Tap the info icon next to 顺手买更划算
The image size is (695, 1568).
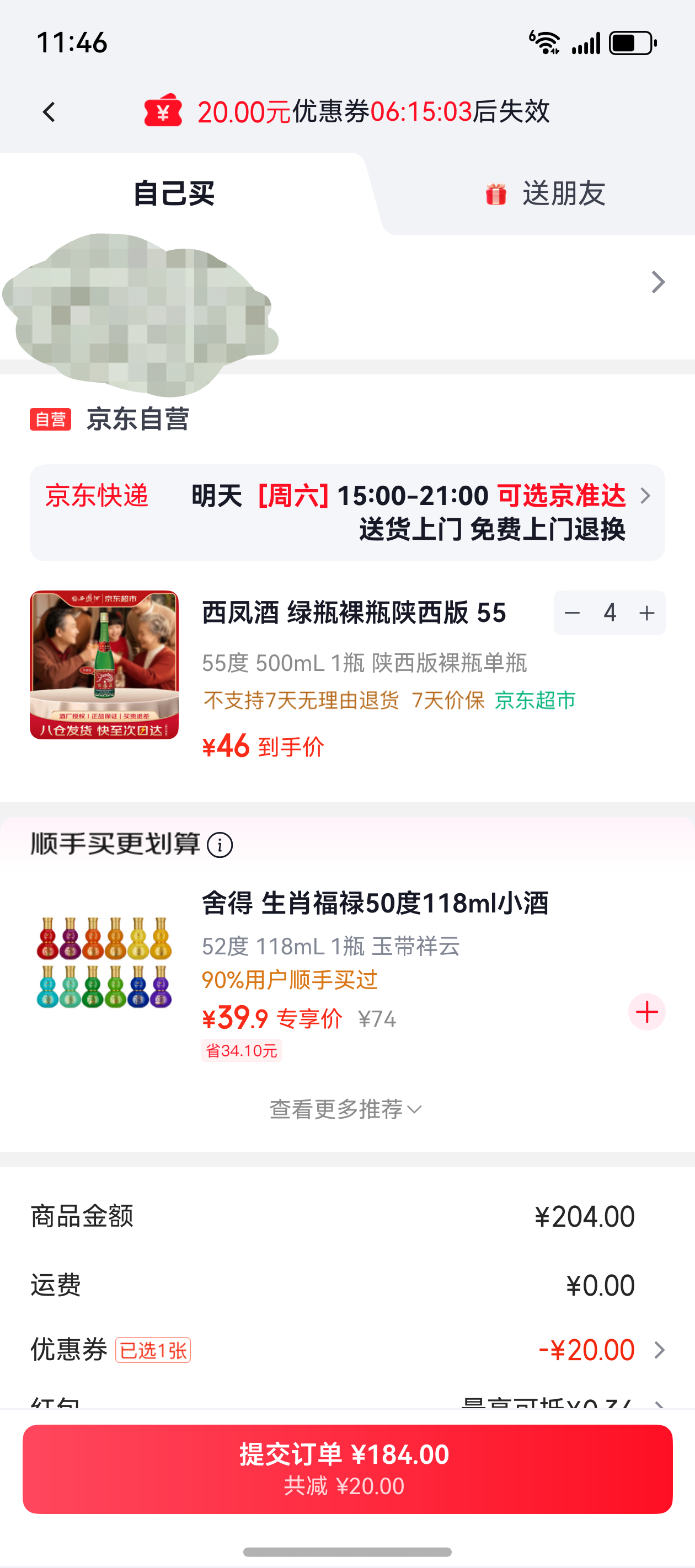pos(221,846)
